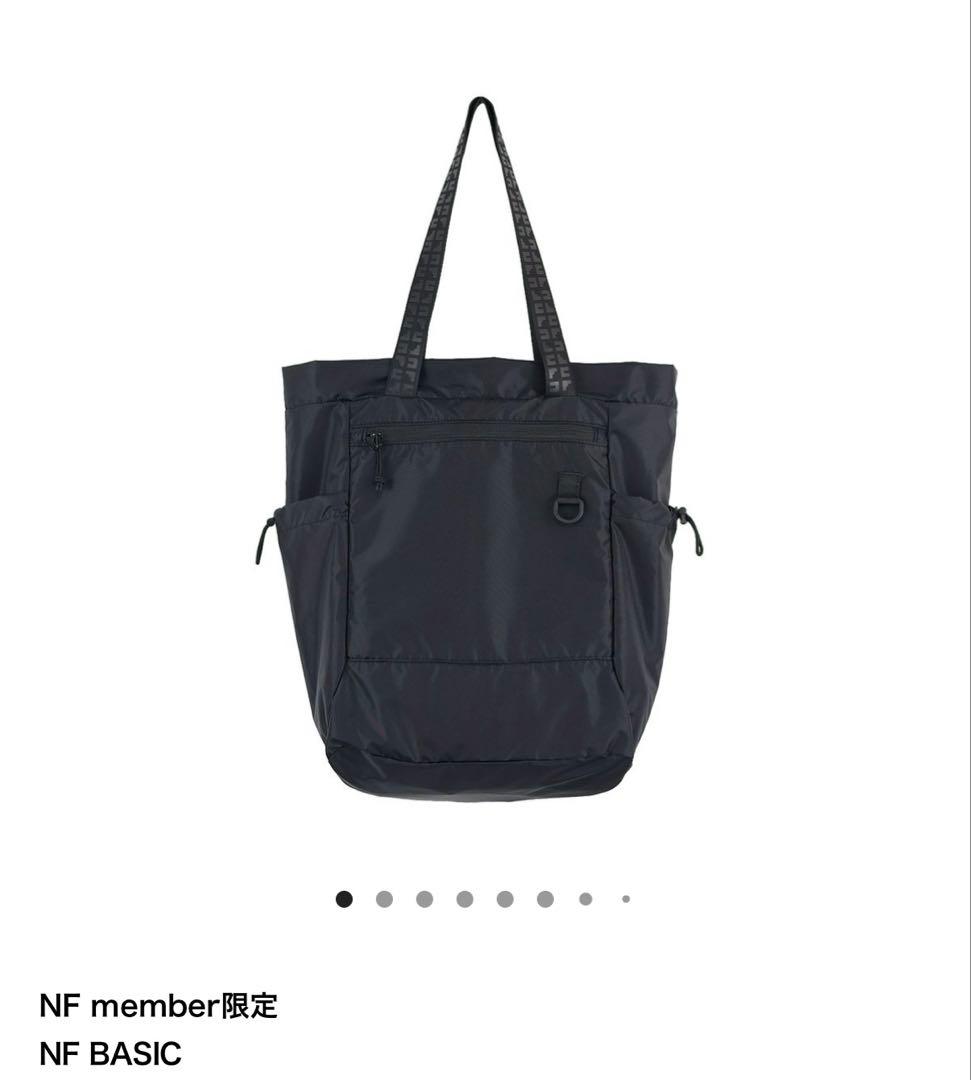Jump to the second carousel image dot
The height and width of the screenshot is (1080, 971).
click(x=384, y=899)
